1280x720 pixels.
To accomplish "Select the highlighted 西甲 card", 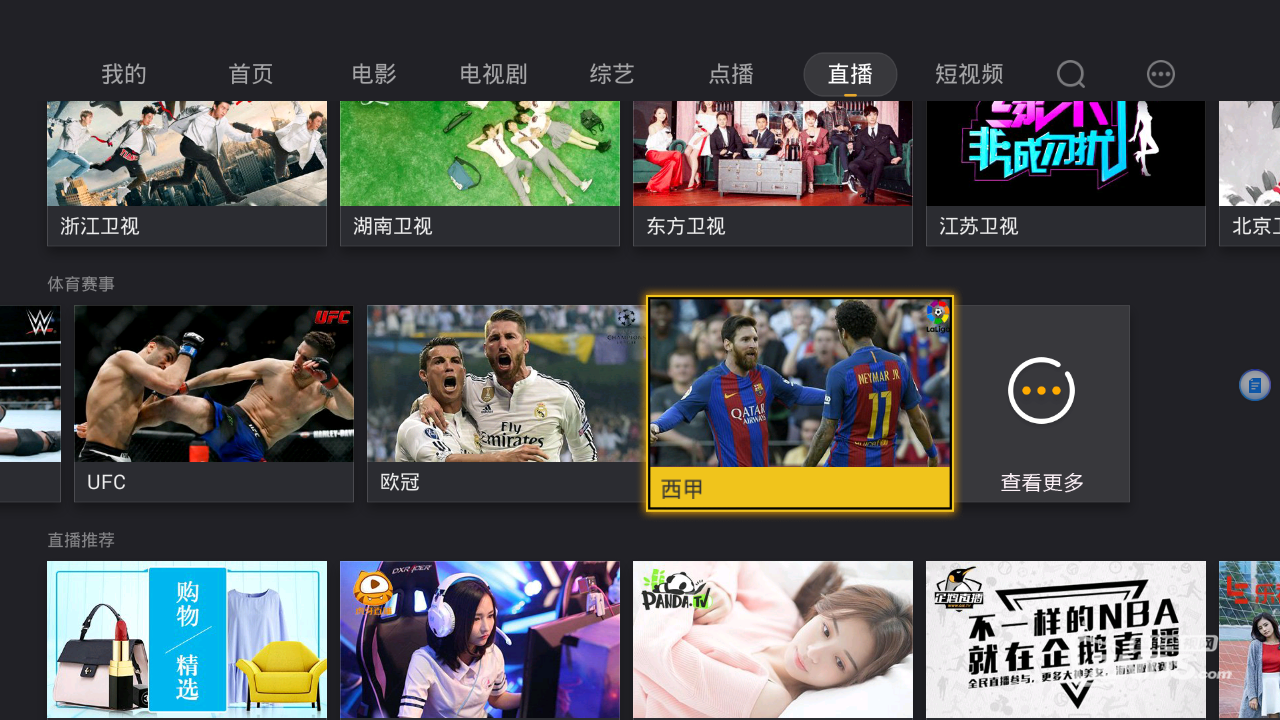I will click(800, 403).
